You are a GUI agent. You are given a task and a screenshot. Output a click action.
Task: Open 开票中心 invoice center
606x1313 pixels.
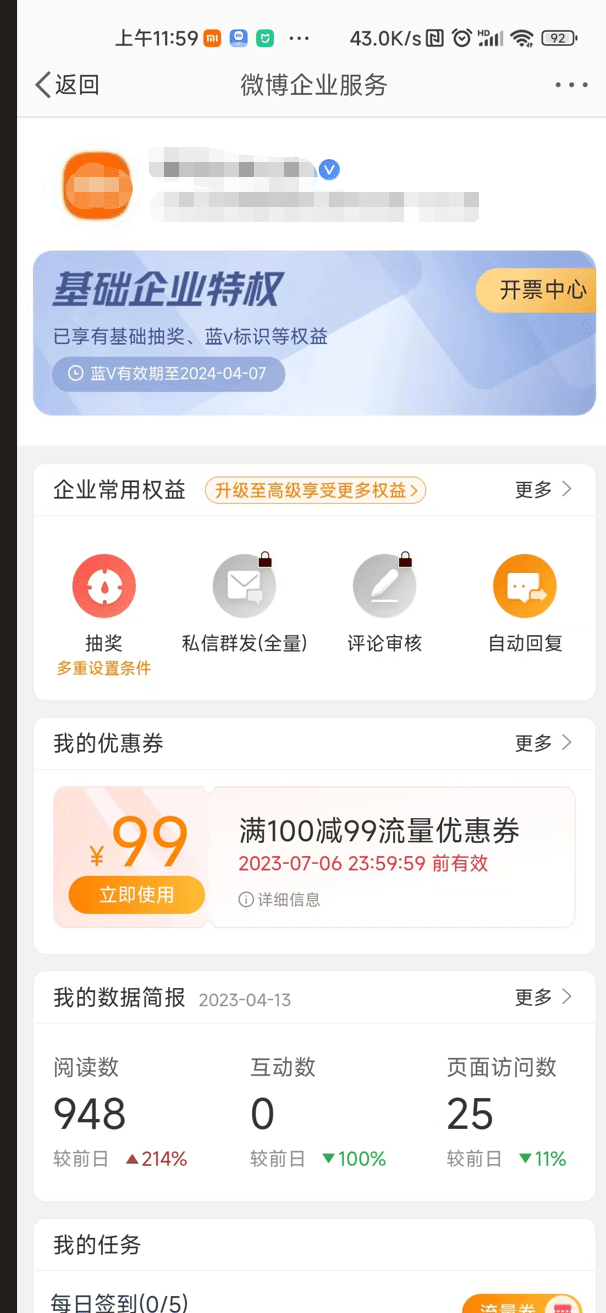point(541,290)
